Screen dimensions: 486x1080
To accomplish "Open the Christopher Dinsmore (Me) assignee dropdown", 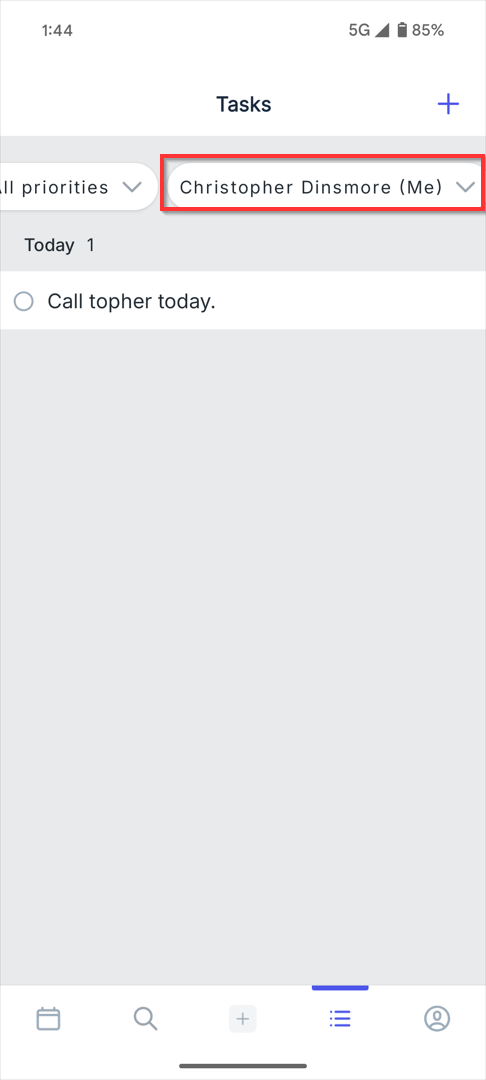I will (326, 187).
